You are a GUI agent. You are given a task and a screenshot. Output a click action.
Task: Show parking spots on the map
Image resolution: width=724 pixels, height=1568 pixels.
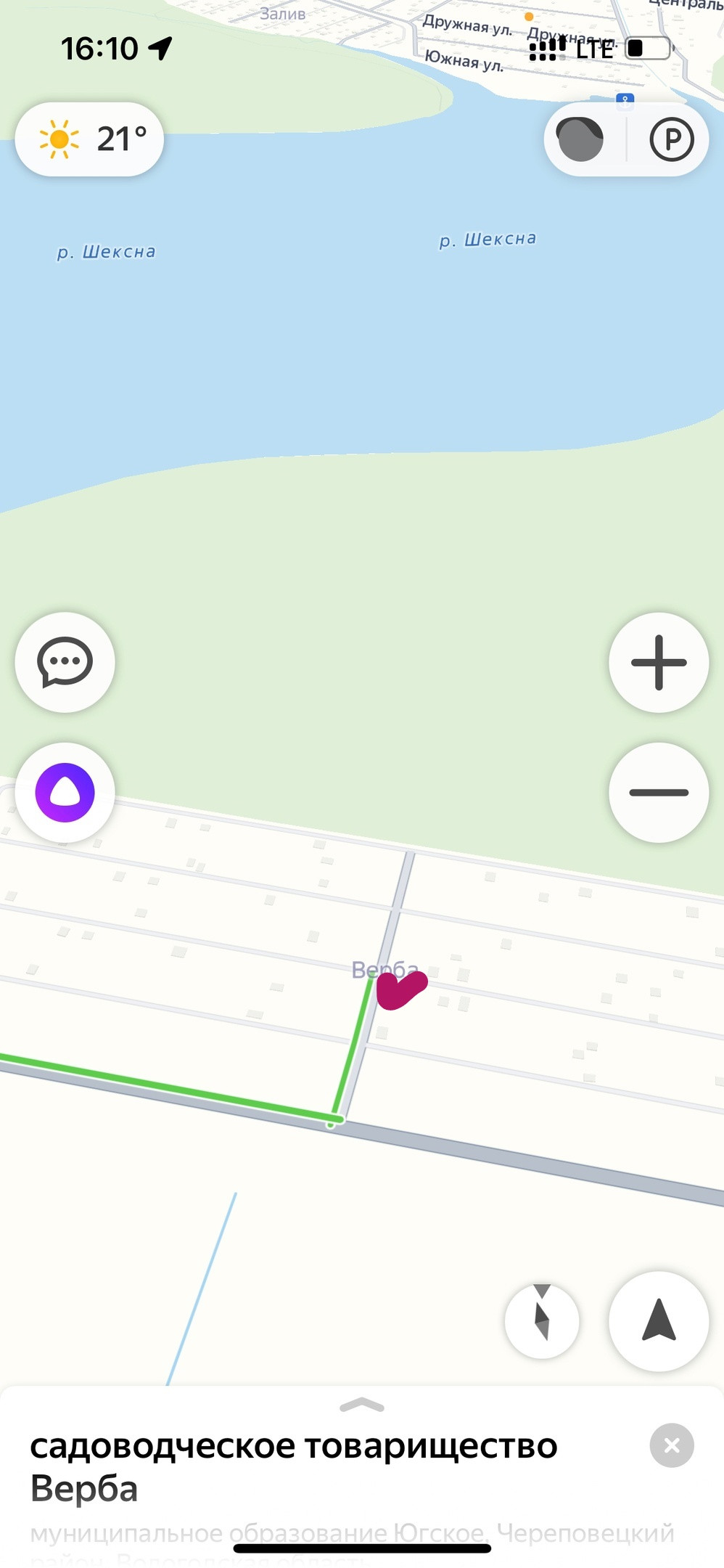point(671,139)
